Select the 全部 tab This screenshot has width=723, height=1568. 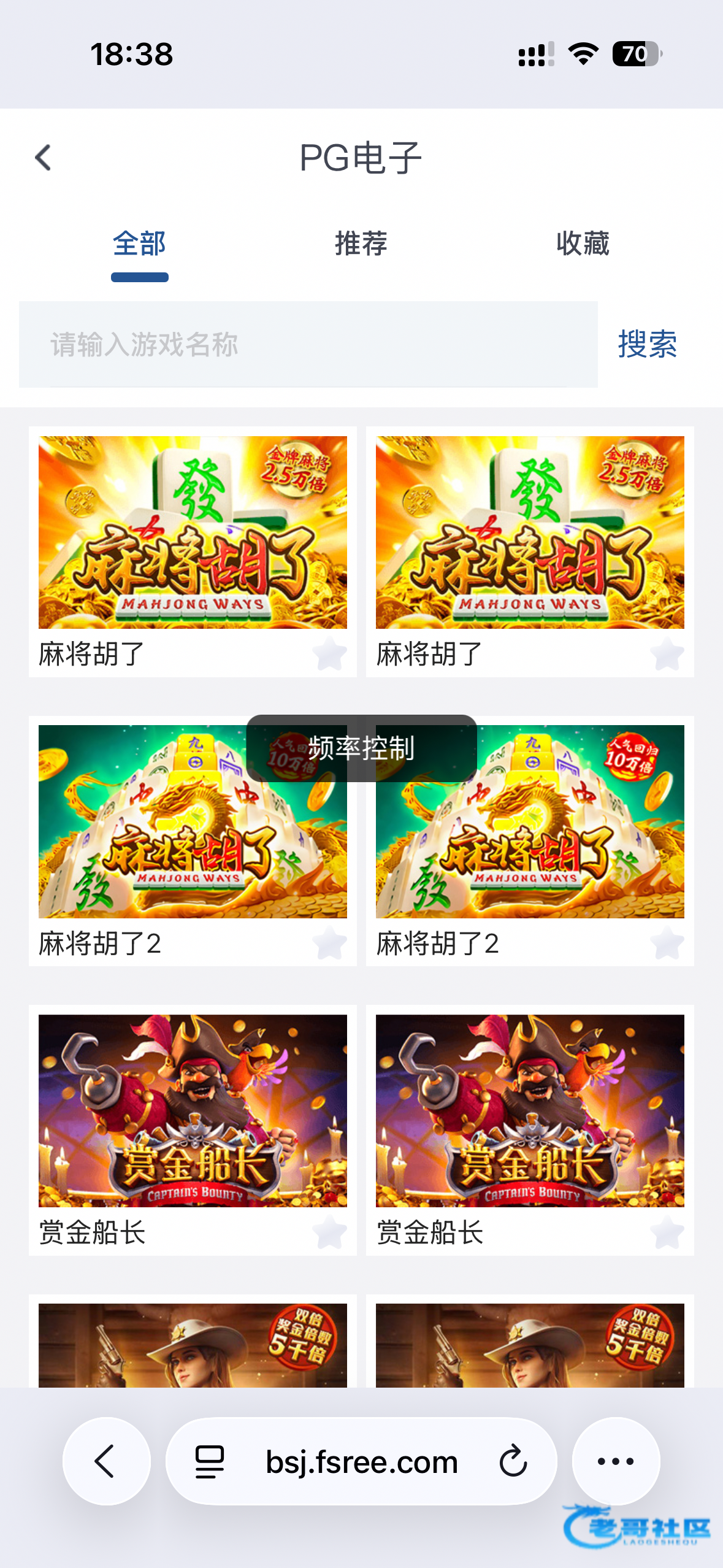[139, 244]
